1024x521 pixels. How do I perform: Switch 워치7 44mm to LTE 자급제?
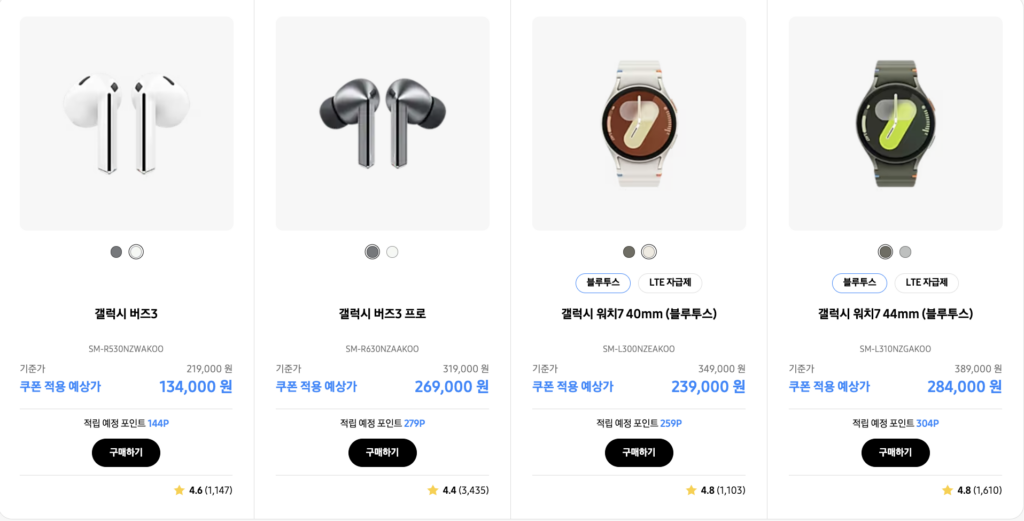(926, 283)
